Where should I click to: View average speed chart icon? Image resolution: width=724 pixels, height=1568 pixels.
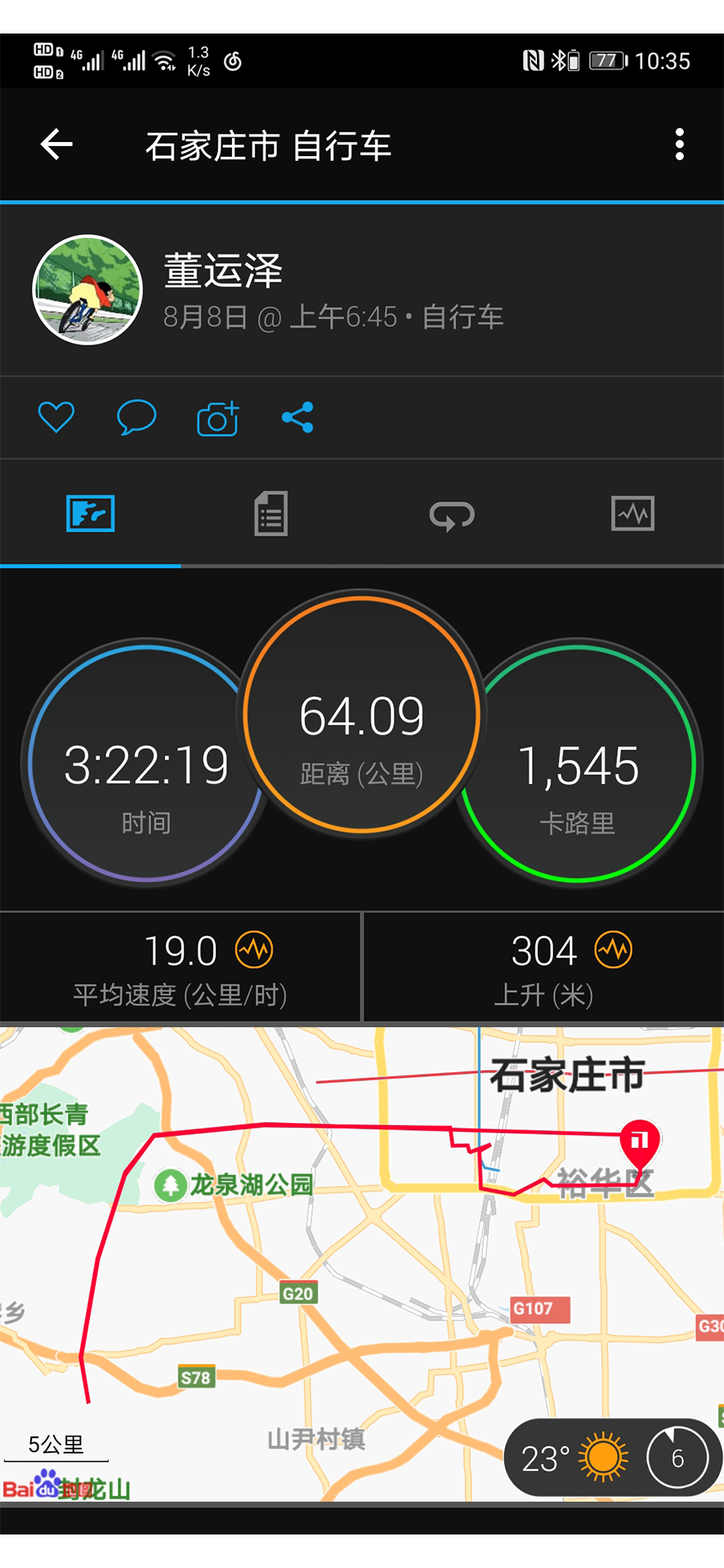point(254,950)
